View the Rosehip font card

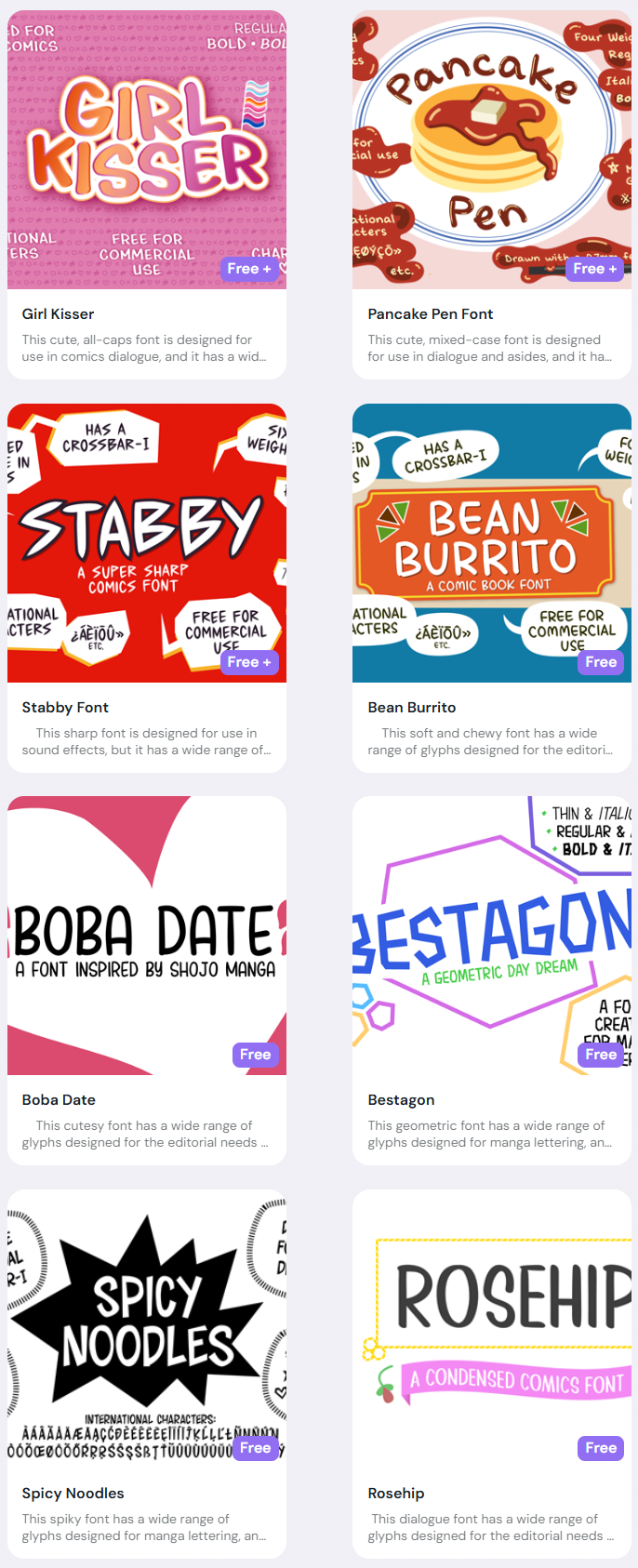(491, 1328)
